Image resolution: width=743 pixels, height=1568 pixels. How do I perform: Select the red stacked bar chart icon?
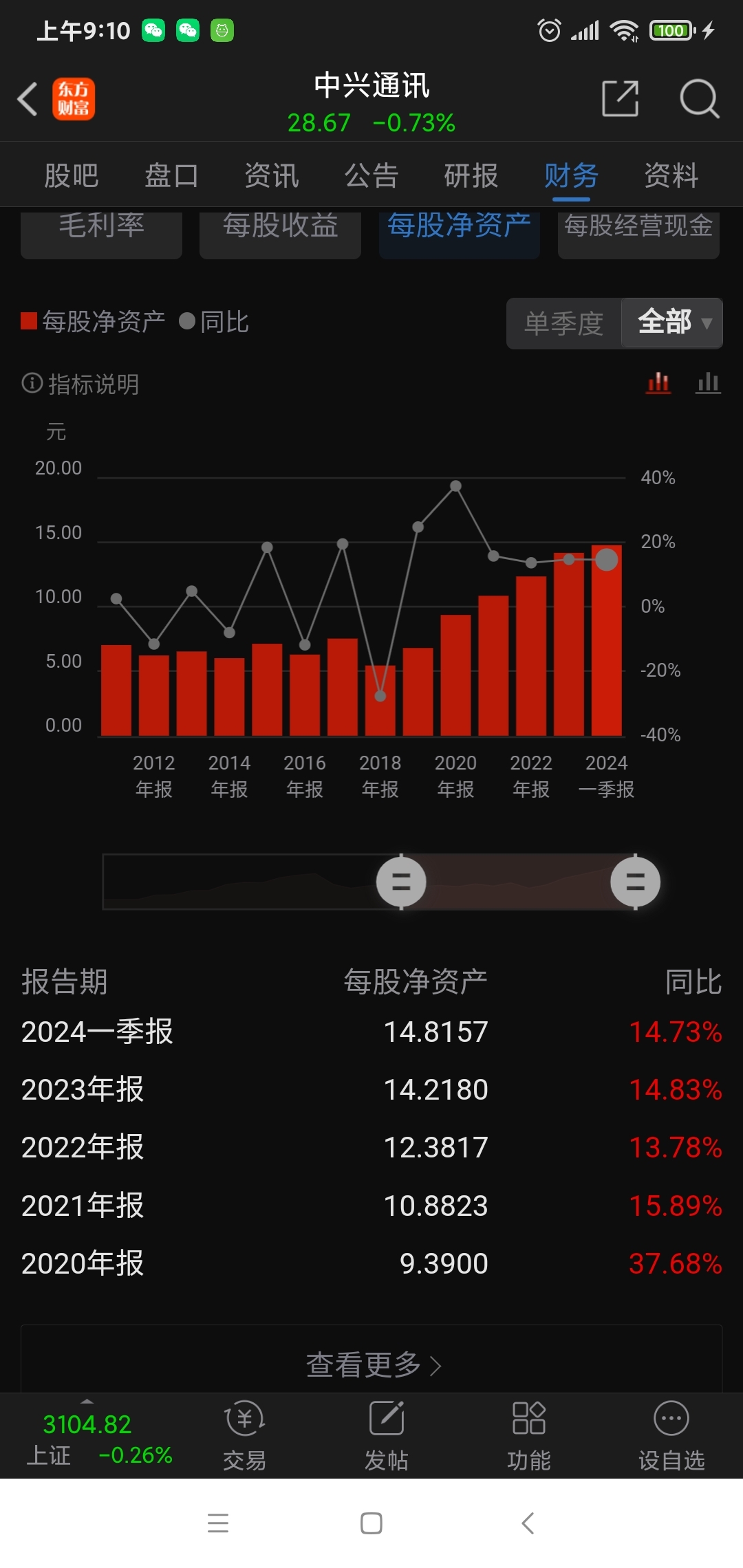(658, 383)
